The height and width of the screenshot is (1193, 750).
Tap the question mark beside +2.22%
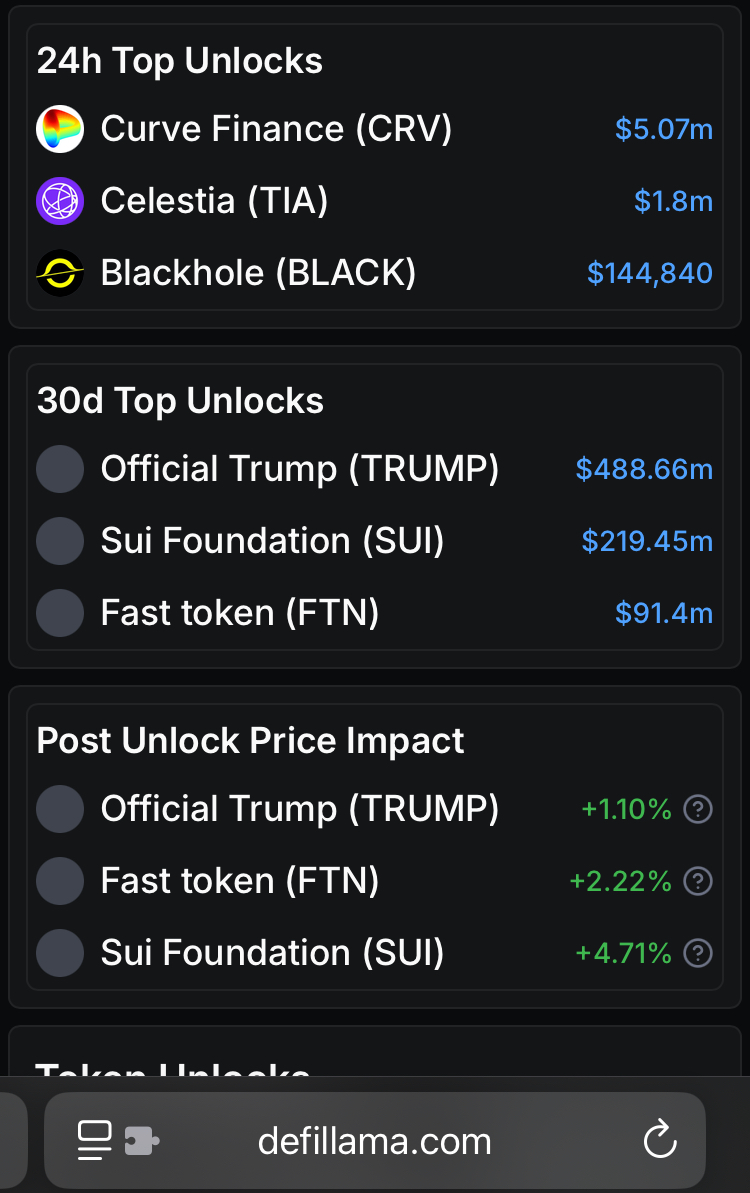(x=697, y=881)
